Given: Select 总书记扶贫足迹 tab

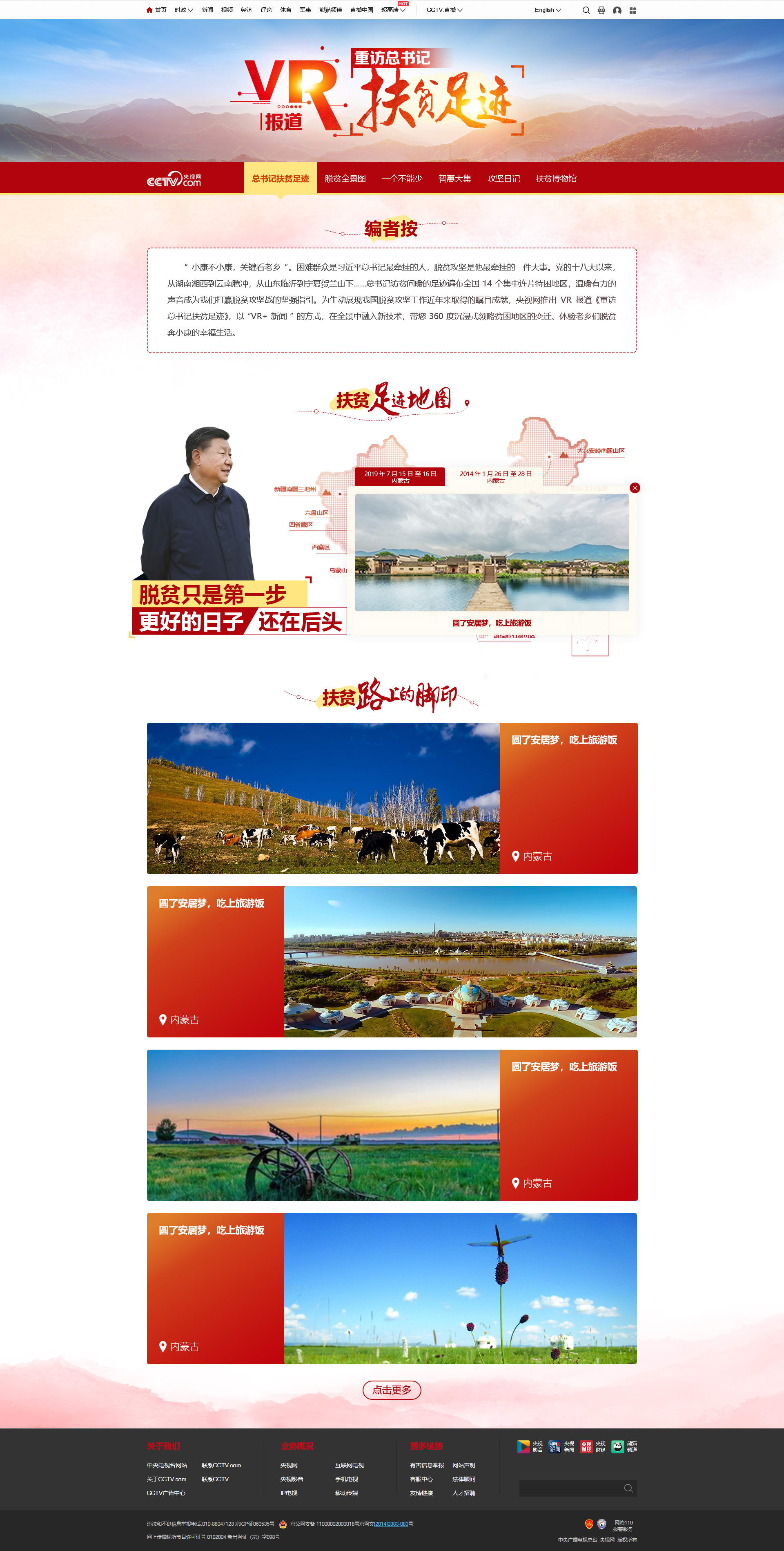Looking at the screenshot, I should 281,179.
